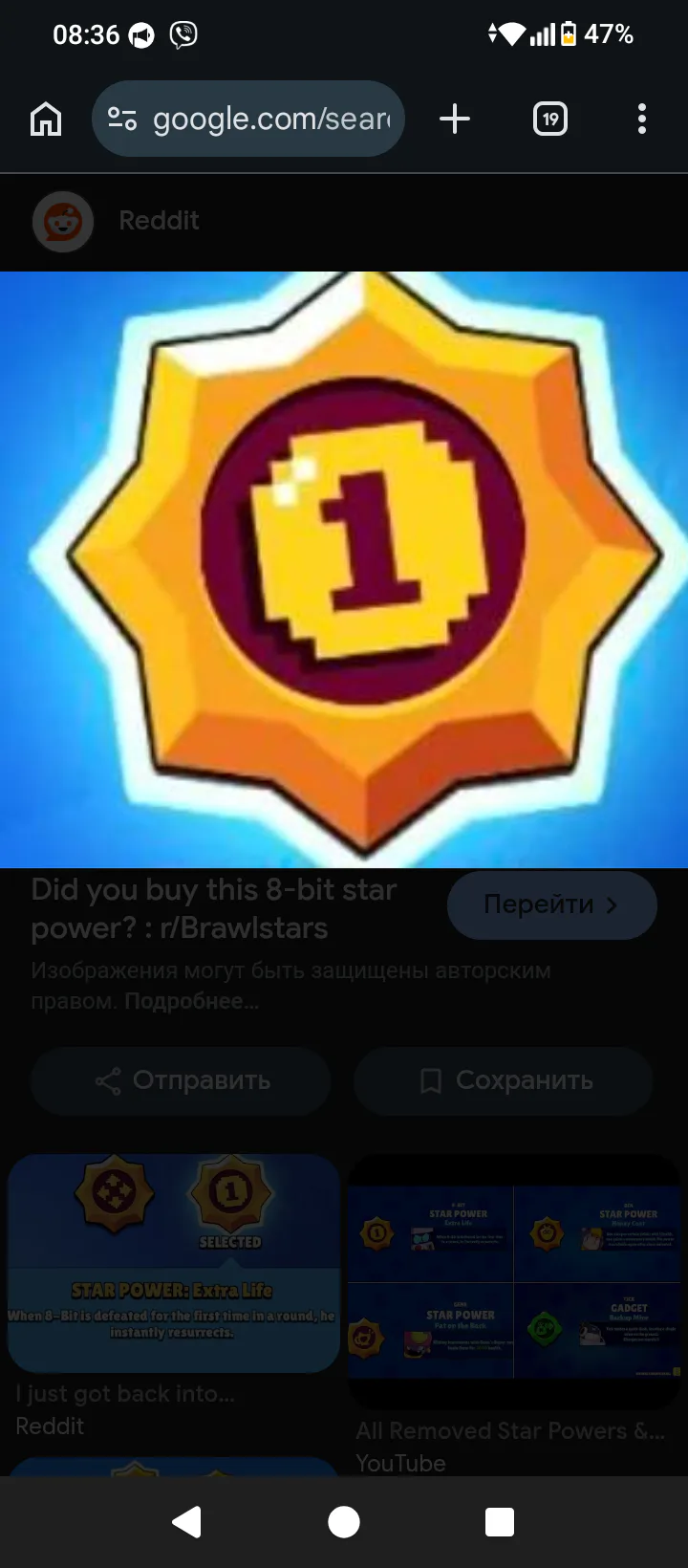Open the tab switcher showing 19 tabs
Viewport: 688px width, 1568px height.
(x=550, y=119)
